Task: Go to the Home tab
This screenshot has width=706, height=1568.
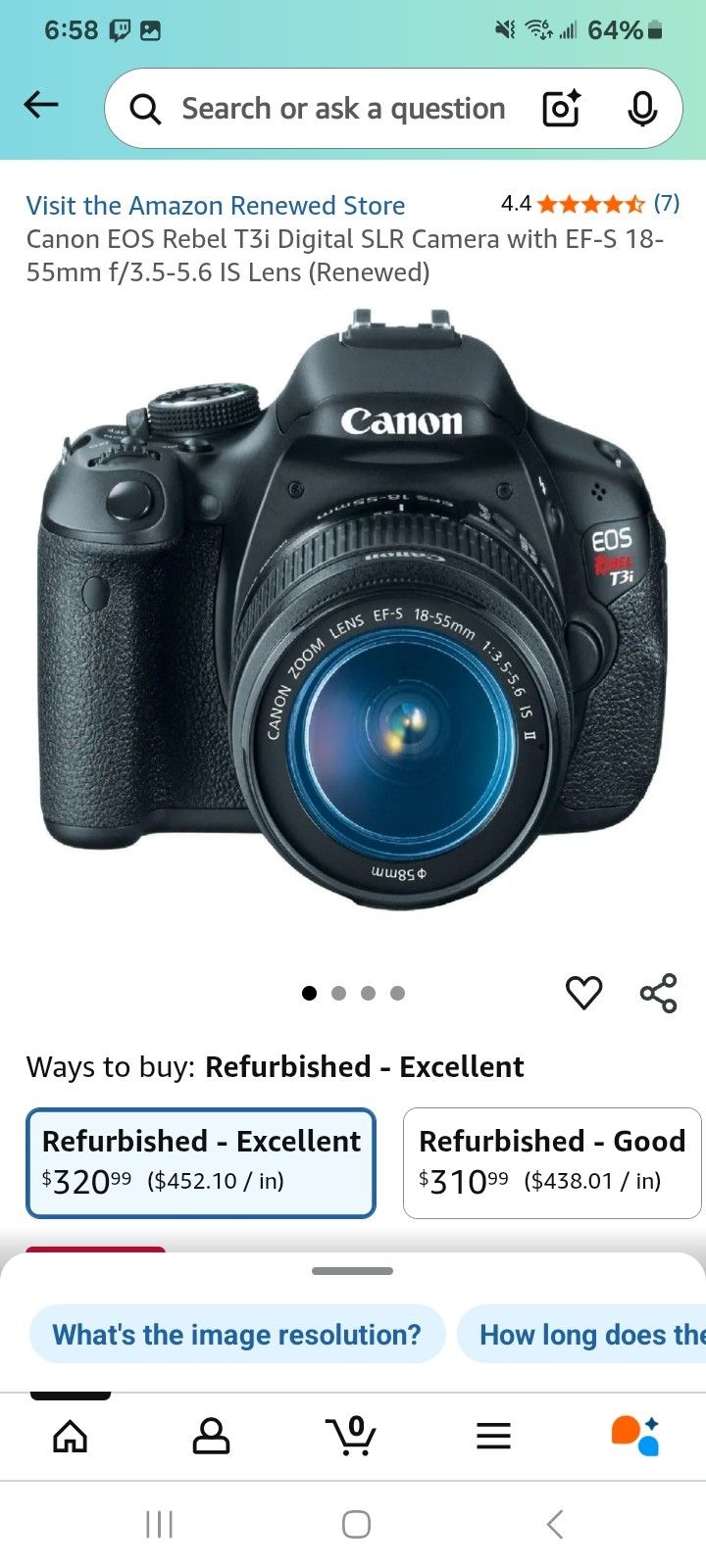Action: (71, 1437)
